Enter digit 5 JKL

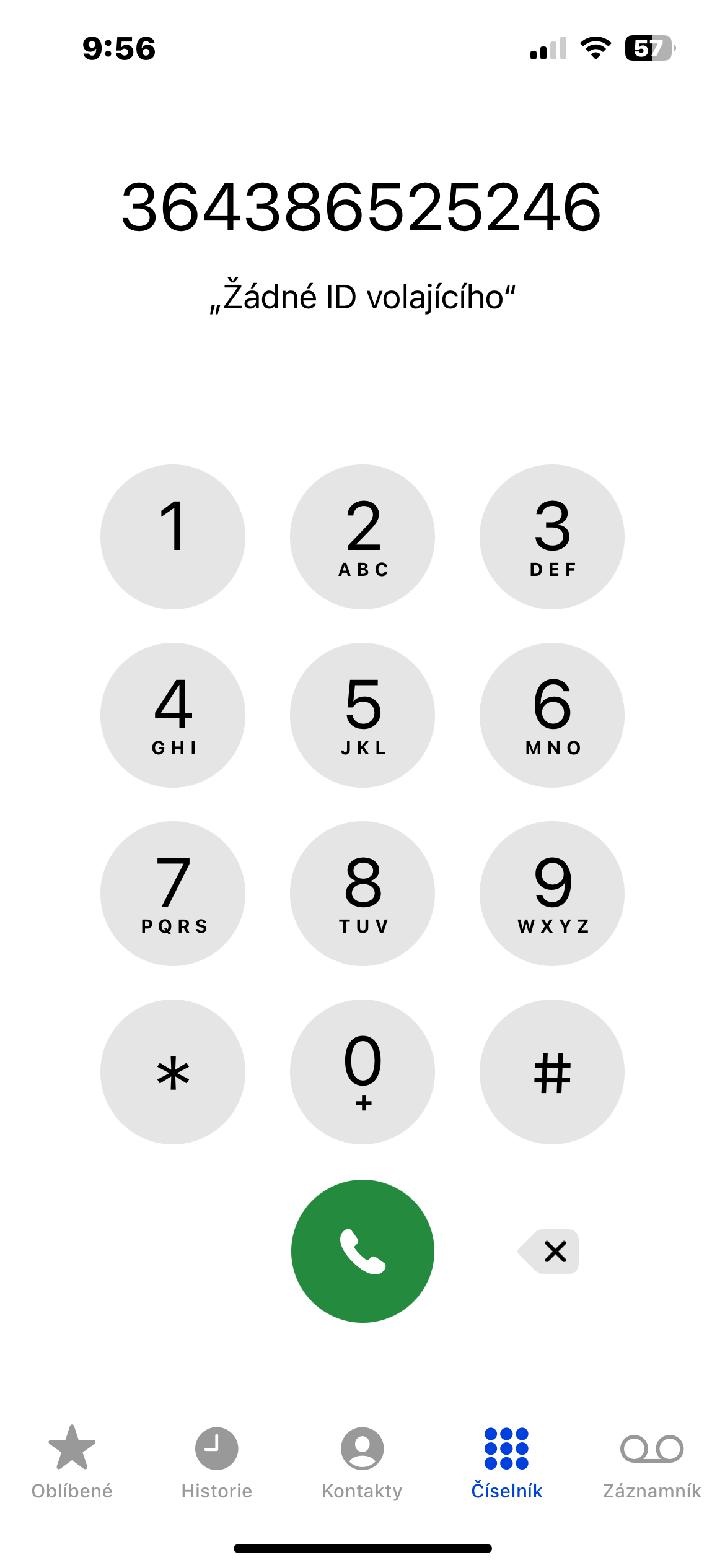(362, 715)
